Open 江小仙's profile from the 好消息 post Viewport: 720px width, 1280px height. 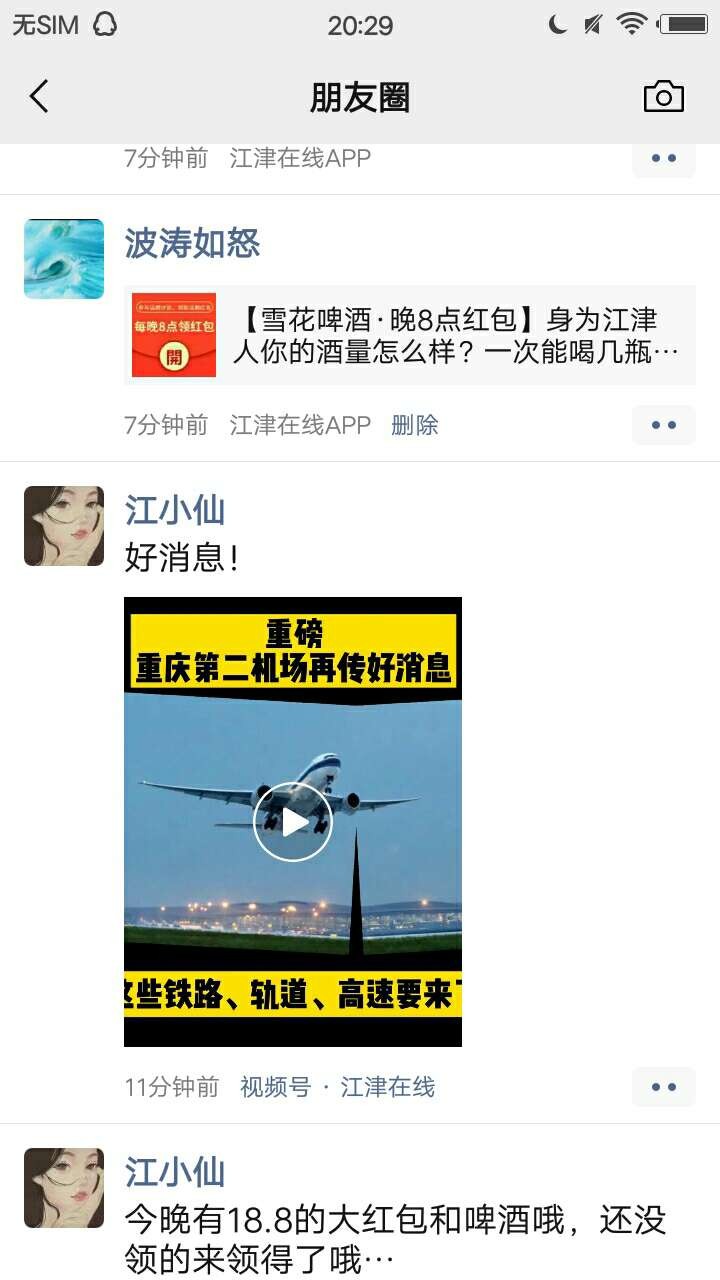(175, 510)
